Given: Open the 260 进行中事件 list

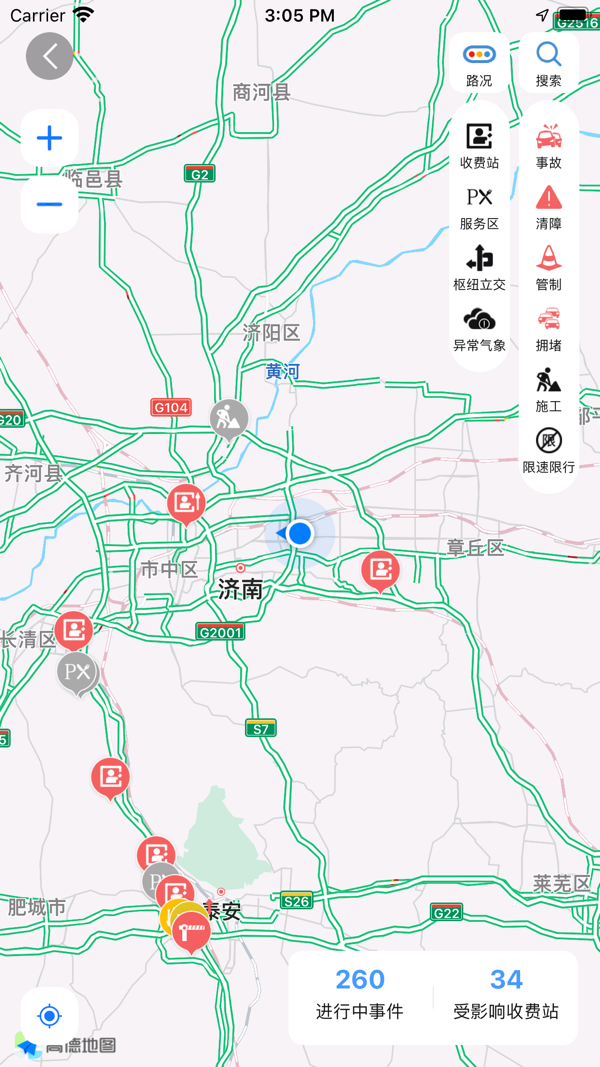Looking at the screenshot, I should [360, 994].
